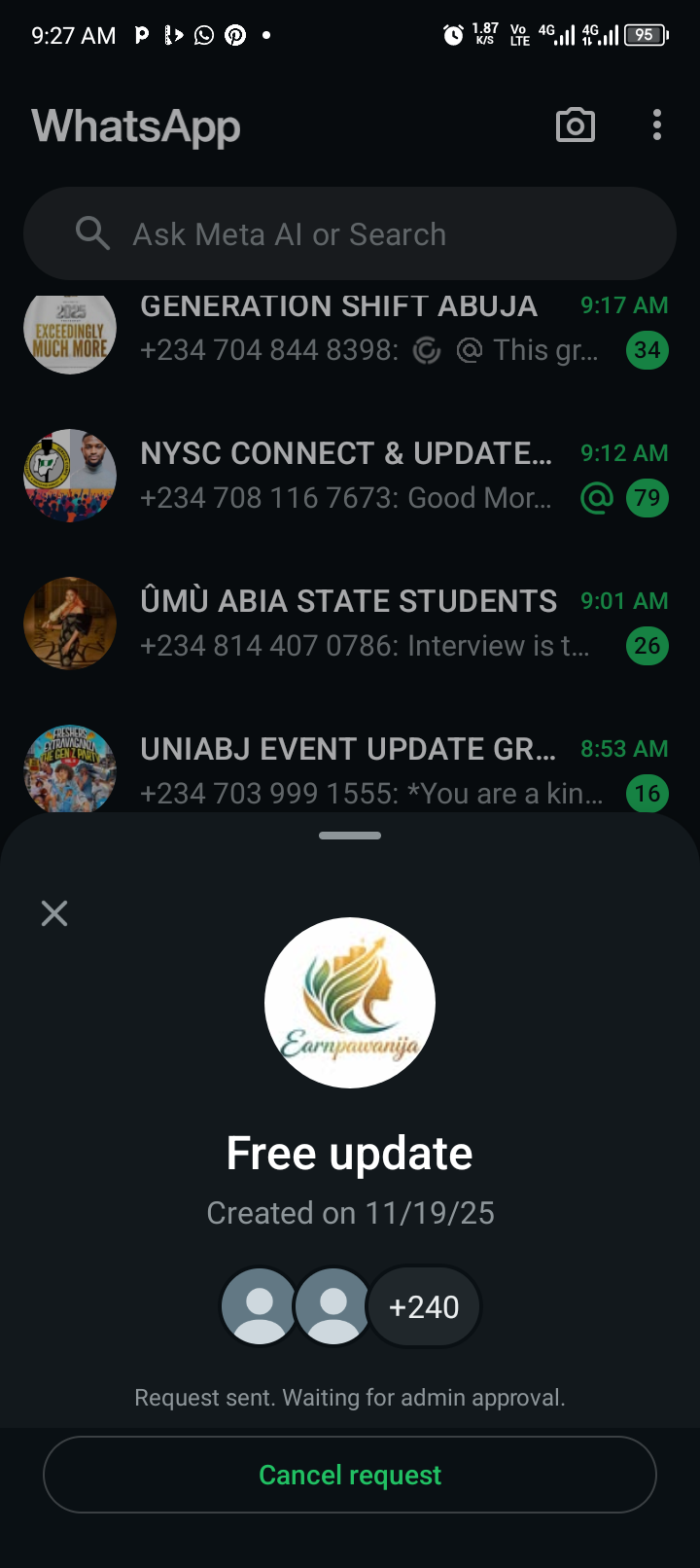Close the Free update group sheet
Screen dimensions: 700x1568
click(x=54, y=913)
